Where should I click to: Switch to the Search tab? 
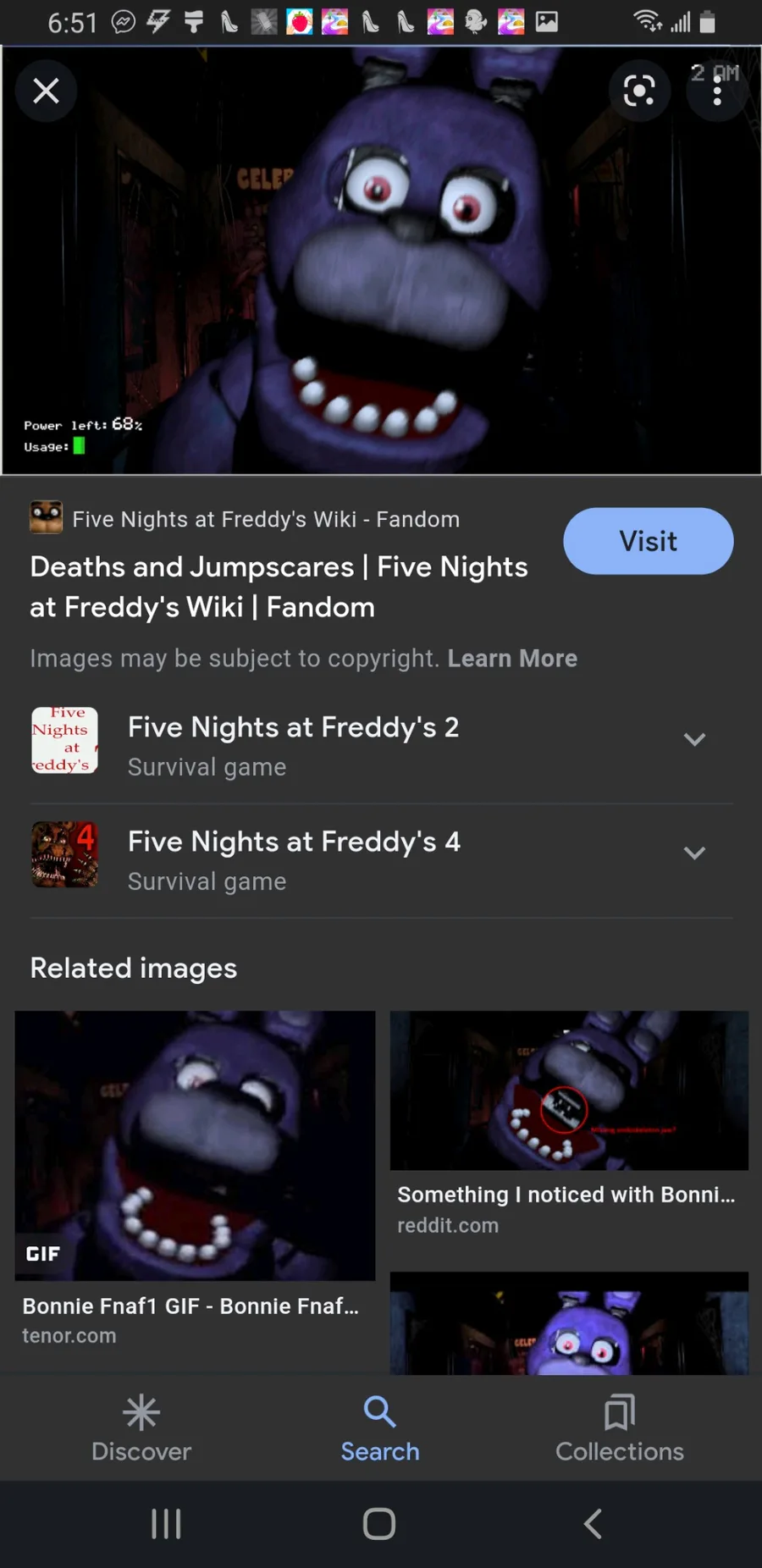point(380,1427)
